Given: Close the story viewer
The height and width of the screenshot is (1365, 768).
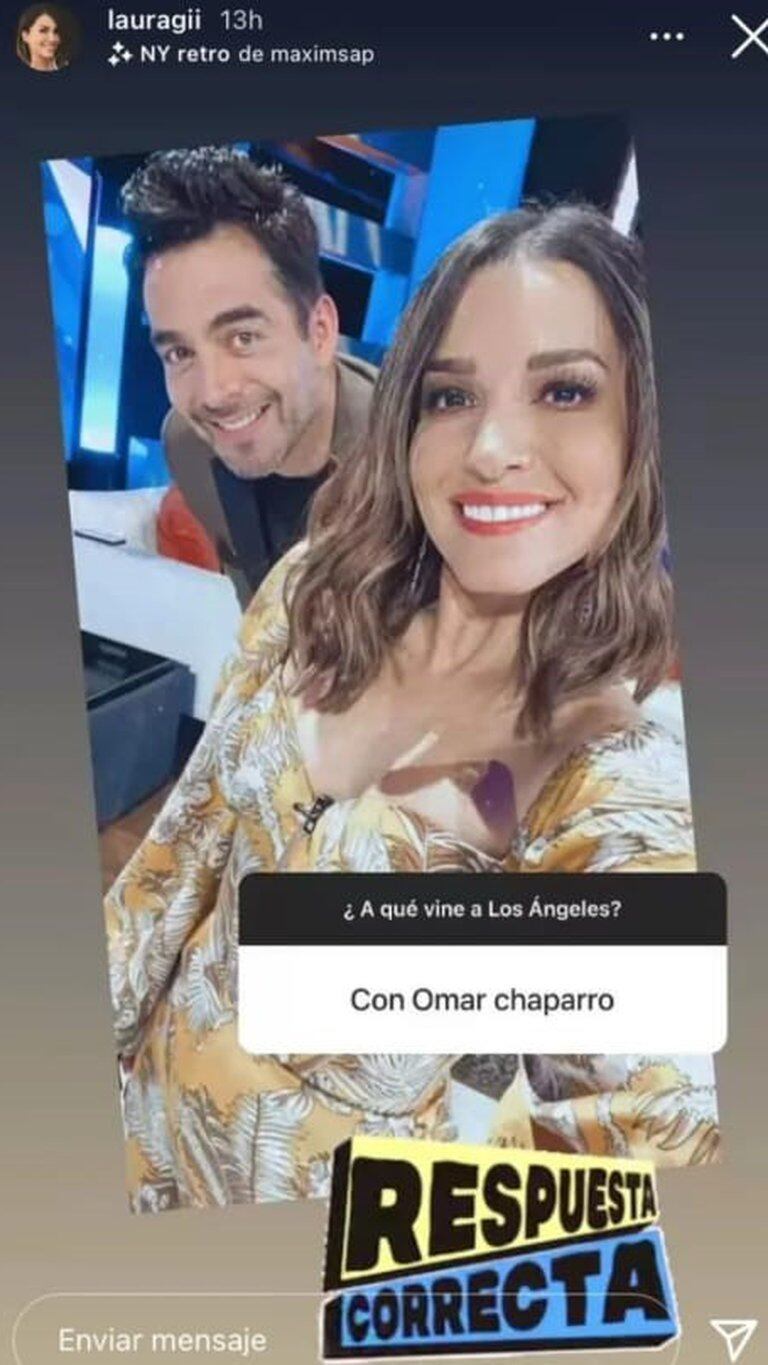Looking at the screenshot, I should coord(748,37).
